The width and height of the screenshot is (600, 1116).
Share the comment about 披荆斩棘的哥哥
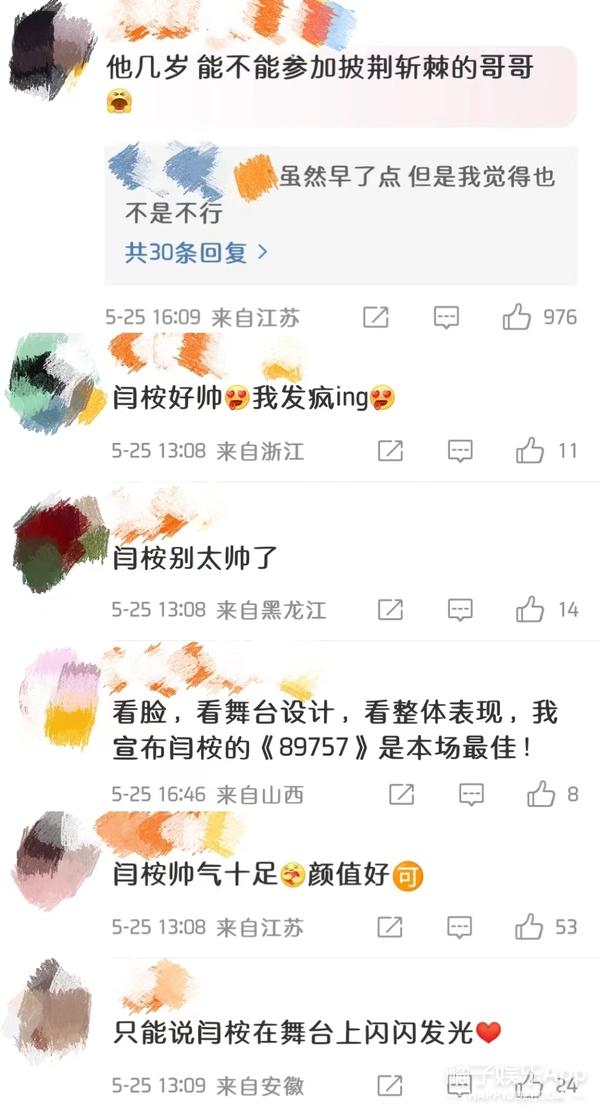click(x=375, y=318)
